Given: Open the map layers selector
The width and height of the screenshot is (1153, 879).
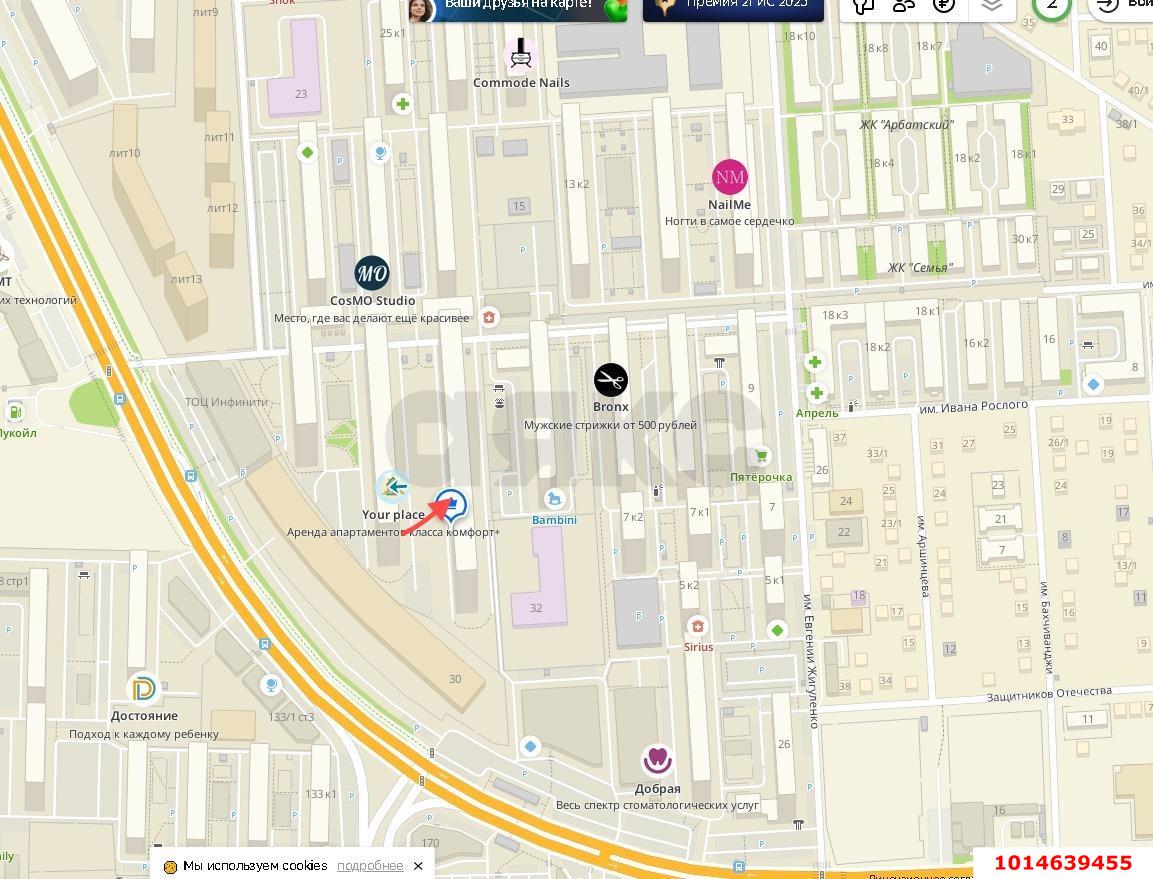Looking at the screenshot, I should (x=991, y=6).
